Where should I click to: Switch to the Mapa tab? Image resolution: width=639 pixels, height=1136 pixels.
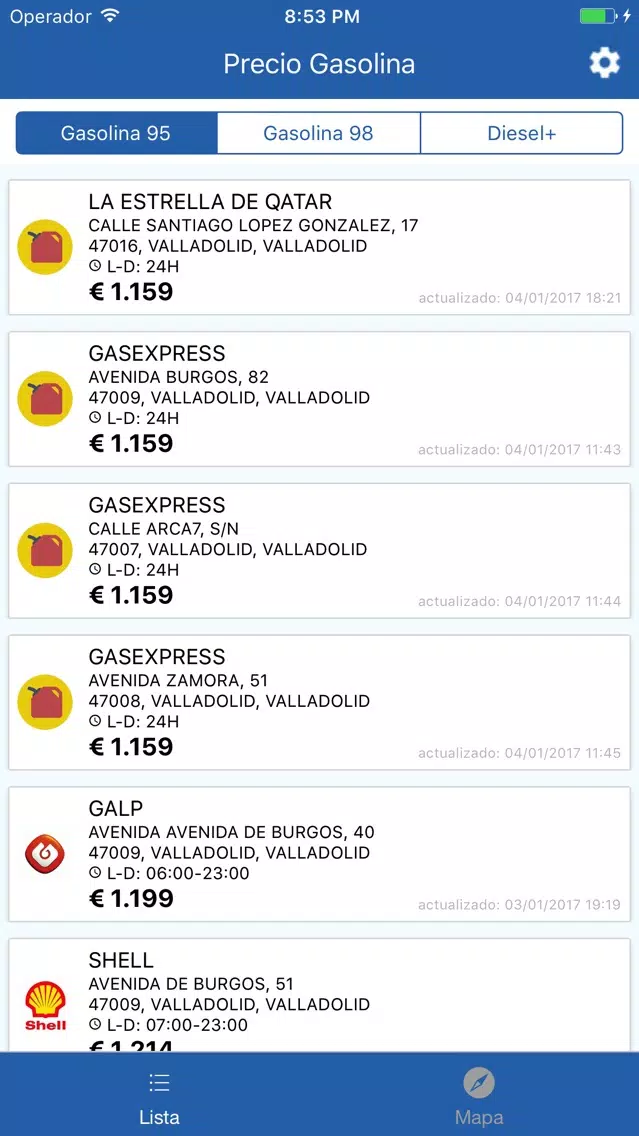pos(479,1096)
